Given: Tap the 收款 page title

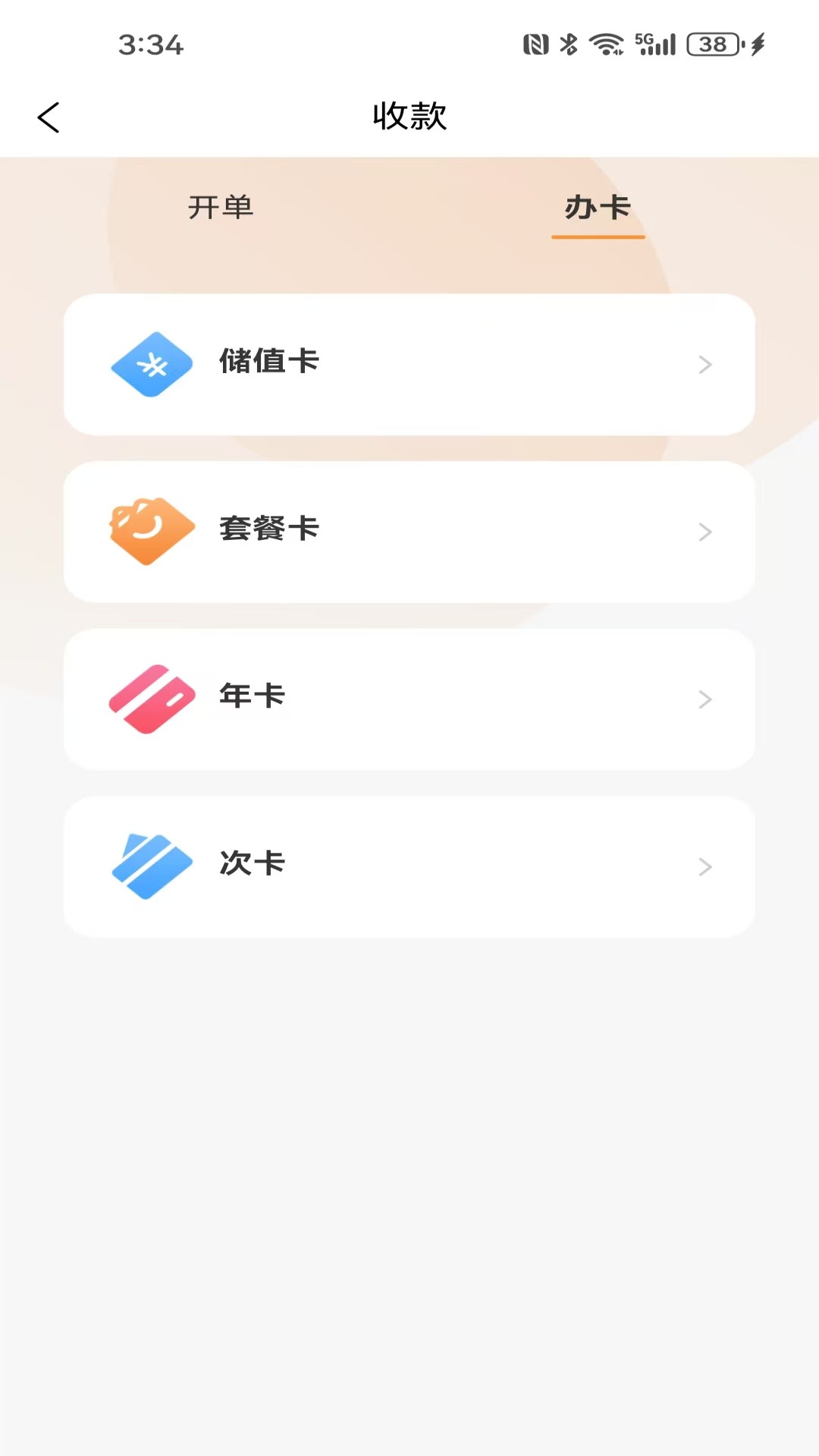Looking at the screenshot, I should tap(409, 117).
